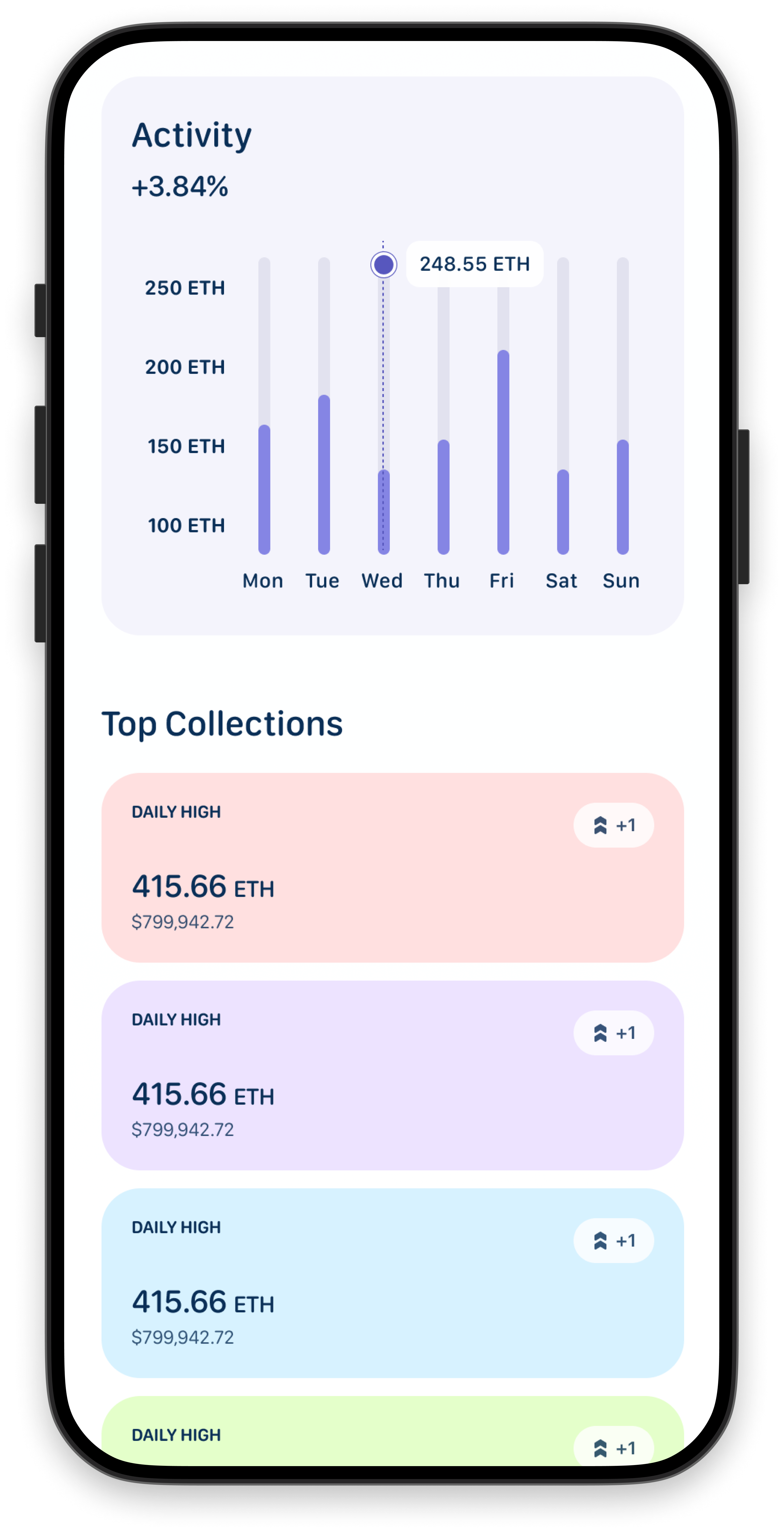Image resolution: width=784 pixels, height=1533 pixels.
Task: Tap the highlighted Wed data point marker
Action: pyautogui.click(x=383, y=264)
